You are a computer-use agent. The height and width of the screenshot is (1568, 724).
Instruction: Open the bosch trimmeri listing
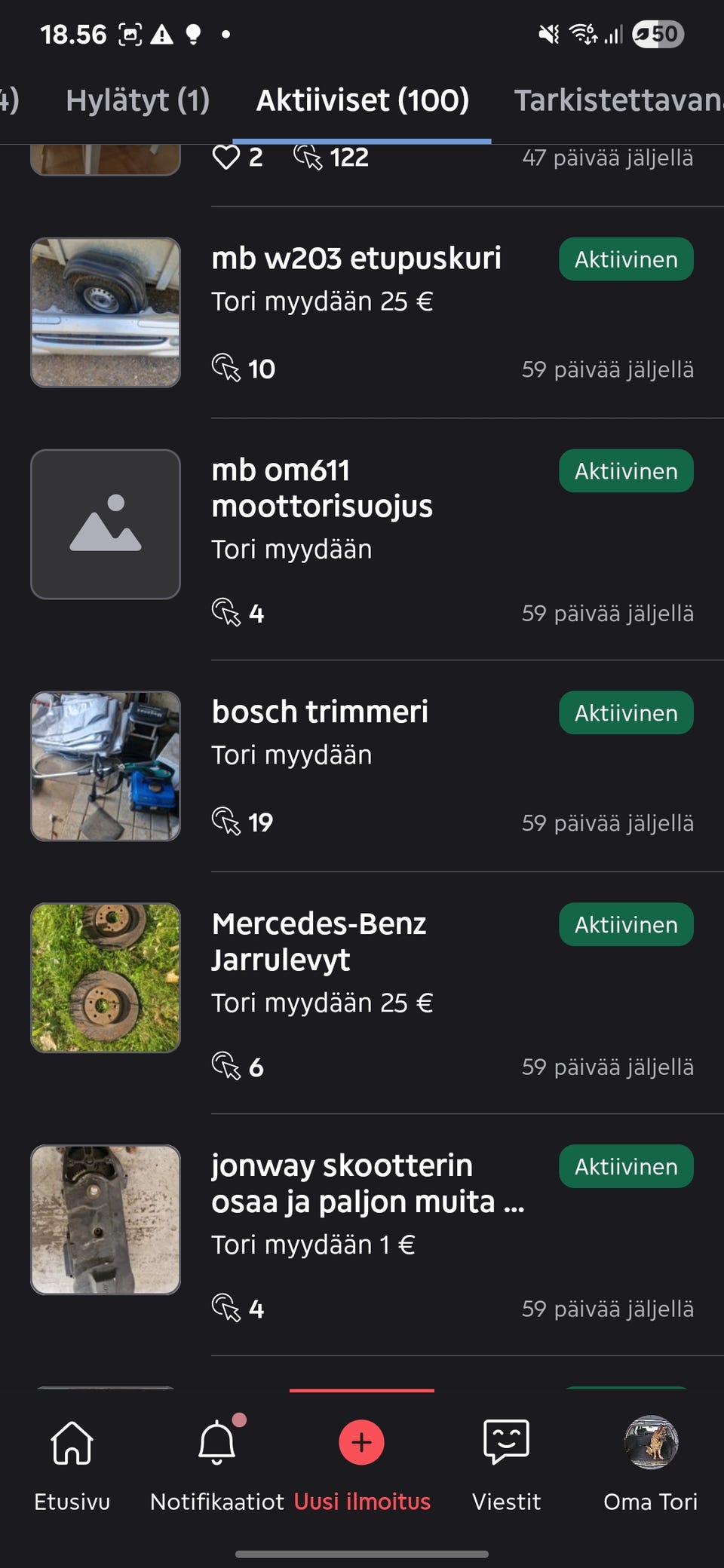pyautogui.click(x=320, y=712)
